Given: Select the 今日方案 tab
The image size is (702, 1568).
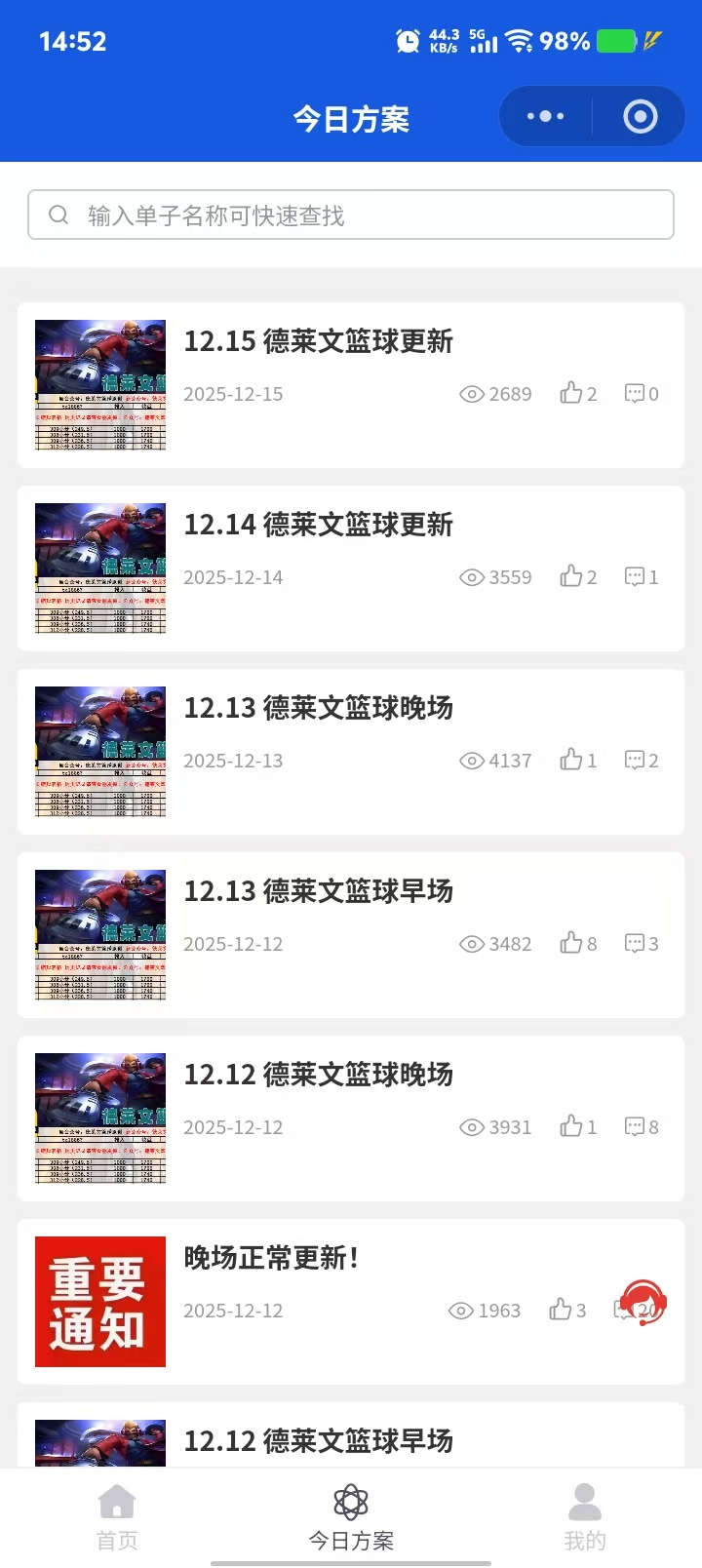Looking at the screenshot, I should click(x=351, y=1517).
